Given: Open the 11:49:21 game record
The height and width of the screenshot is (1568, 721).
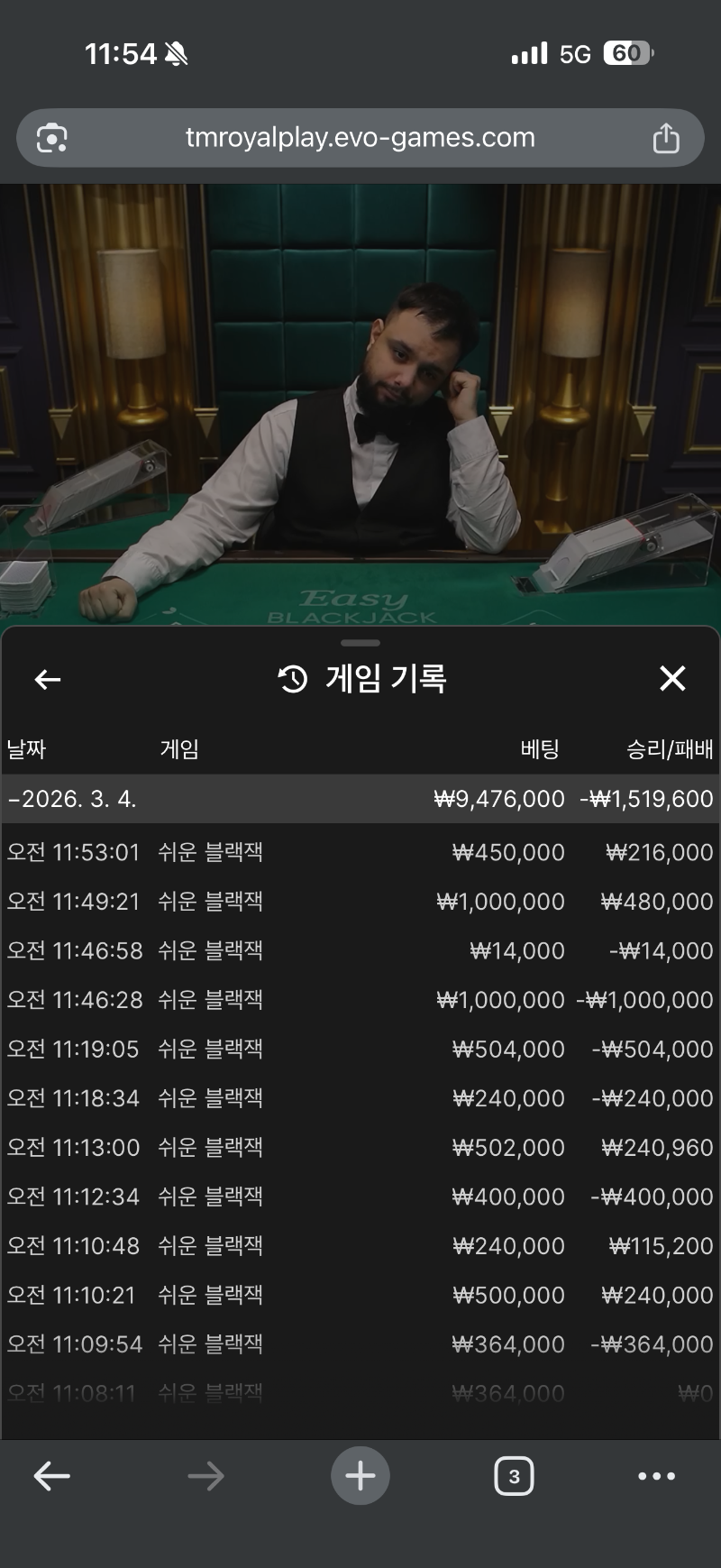Looking at the screenshot, I should point(360,902).
